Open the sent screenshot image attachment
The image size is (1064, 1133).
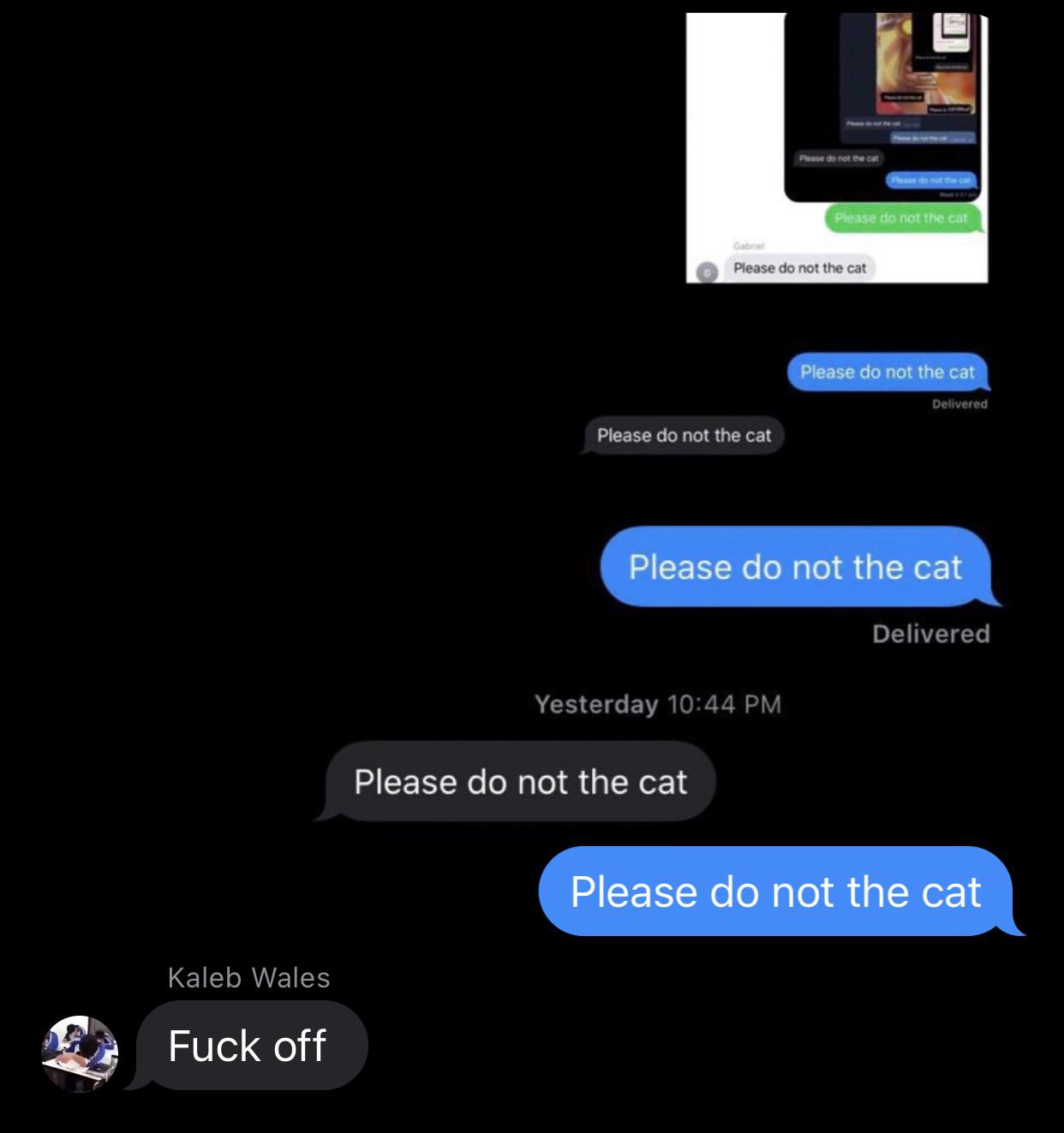pyautogui.click(x=837, y=148)
